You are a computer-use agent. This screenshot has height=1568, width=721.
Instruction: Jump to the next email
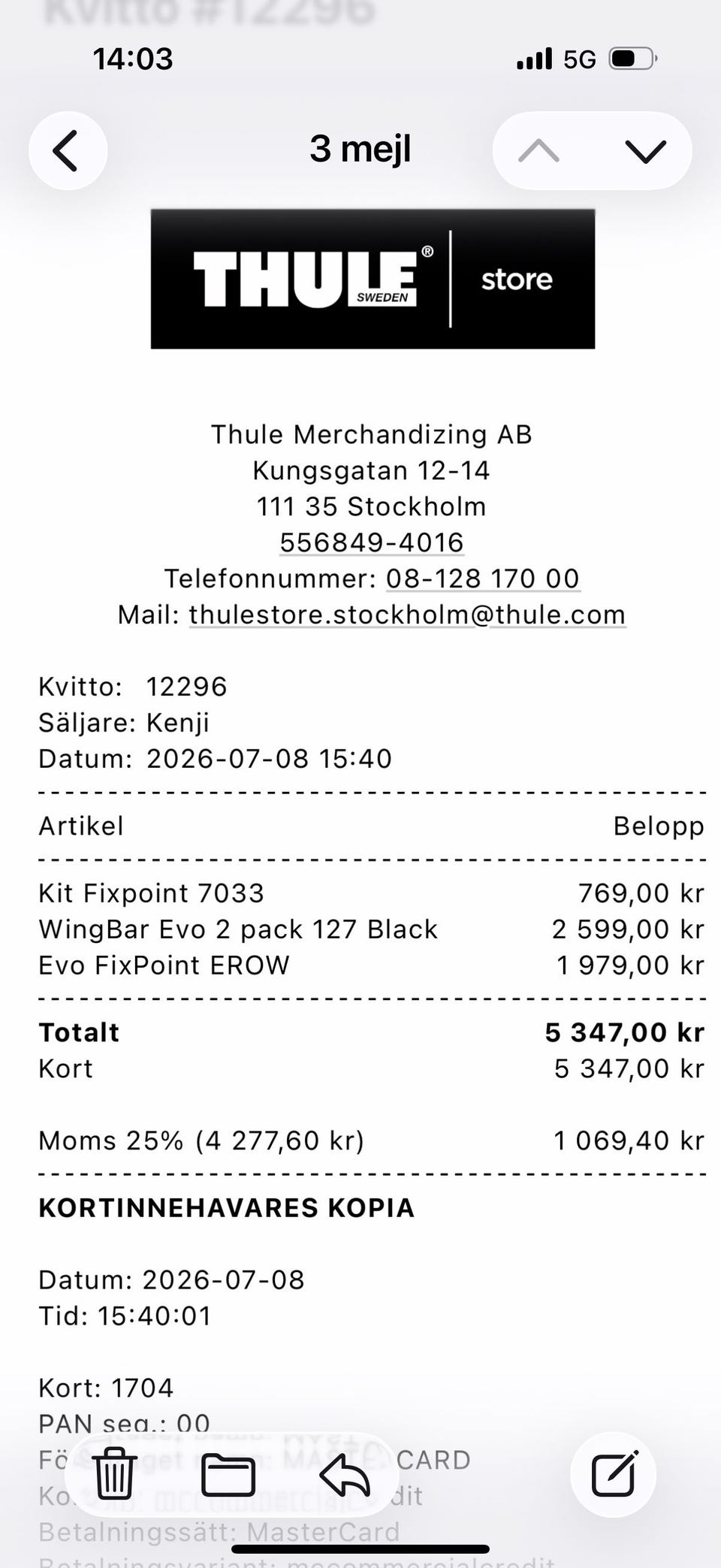645,151
